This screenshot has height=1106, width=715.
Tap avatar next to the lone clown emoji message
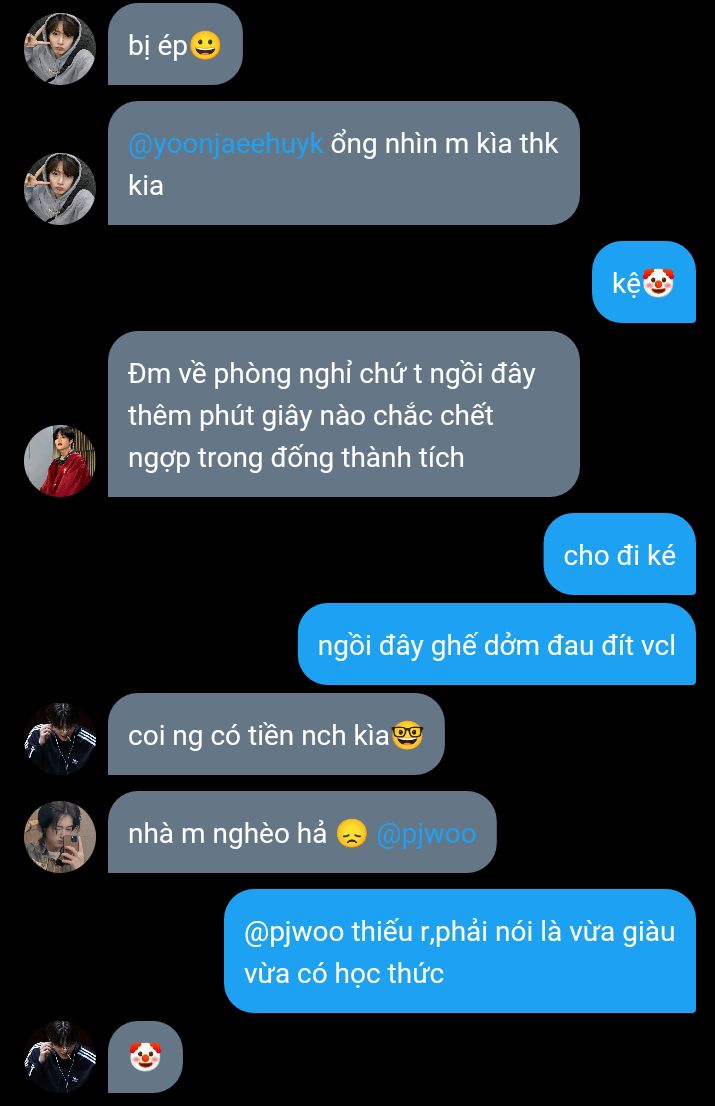(x=60, y=1057)
